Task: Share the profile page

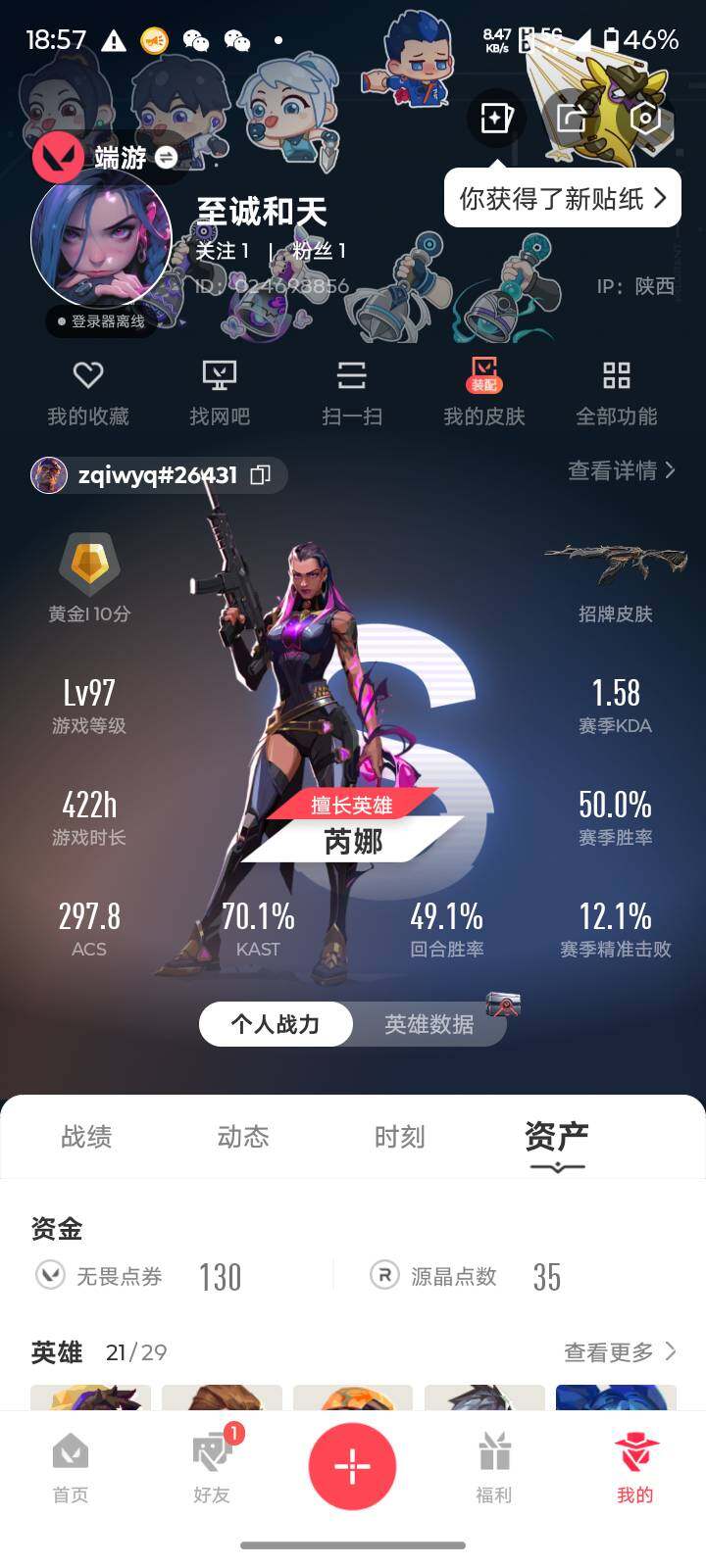Action: pyautogui.click(x=571, y=119)
